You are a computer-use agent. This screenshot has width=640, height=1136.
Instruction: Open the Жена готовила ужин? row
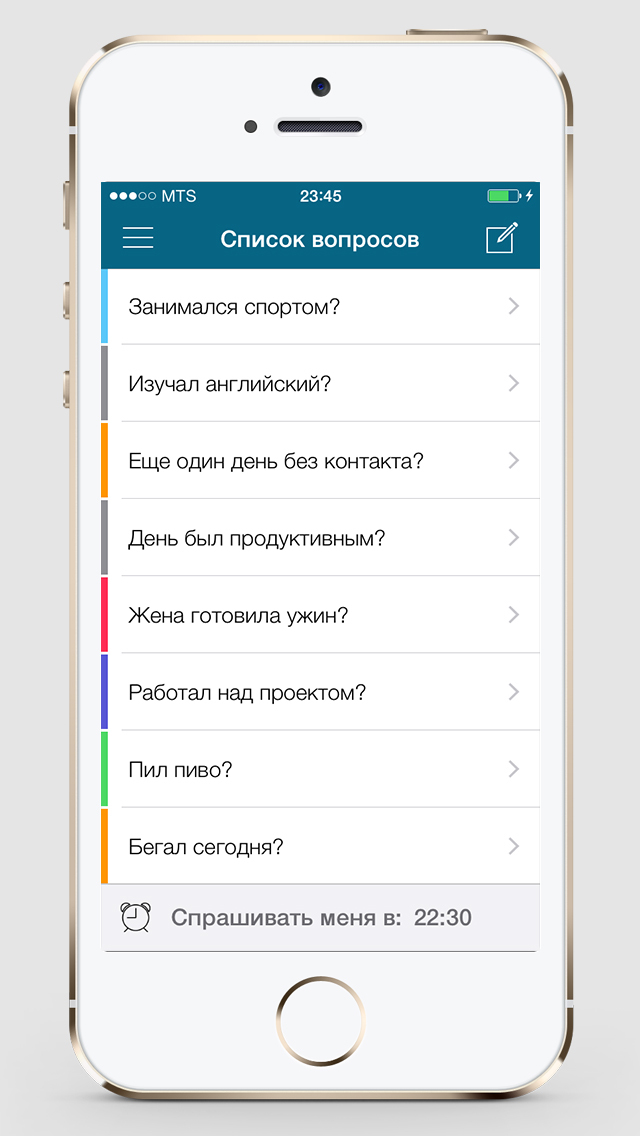click(320, 615)
